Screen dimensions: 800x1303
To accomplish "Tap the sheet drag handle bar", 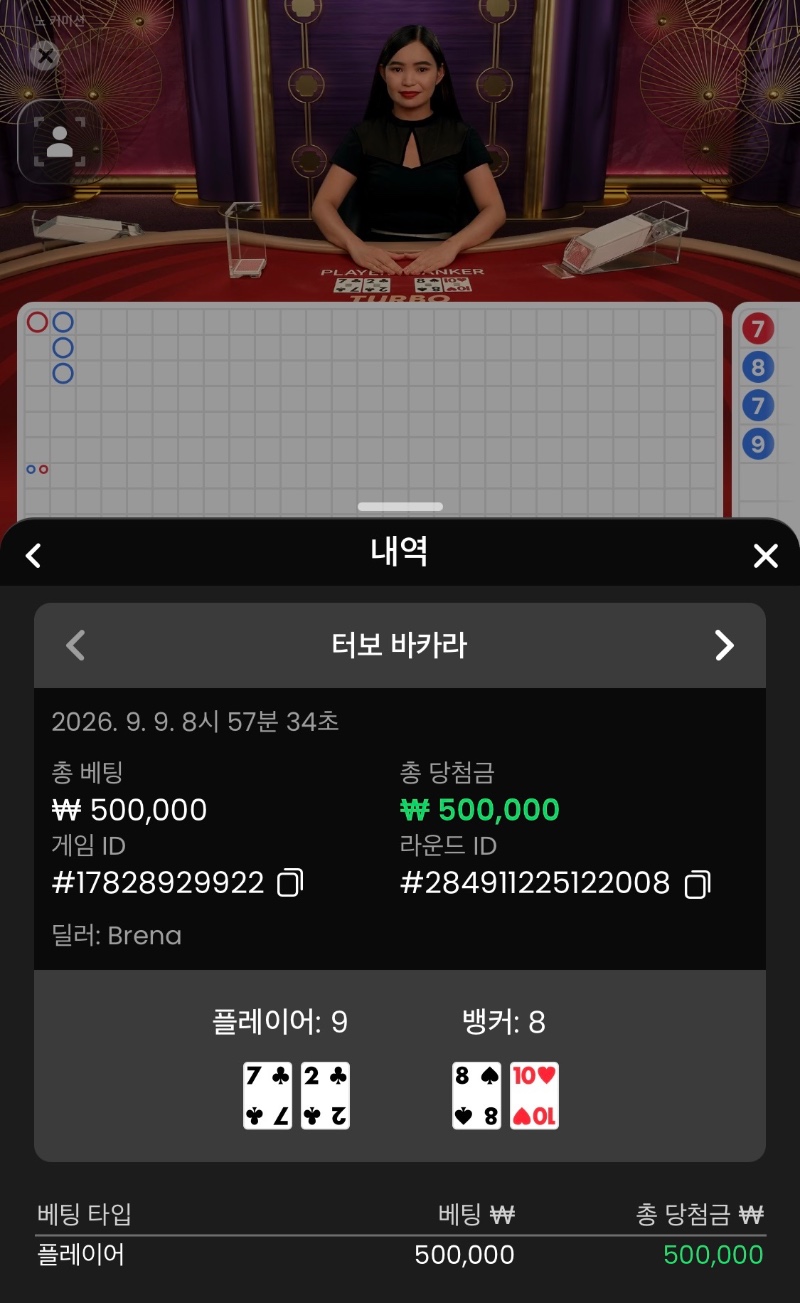I will (400, 507).
